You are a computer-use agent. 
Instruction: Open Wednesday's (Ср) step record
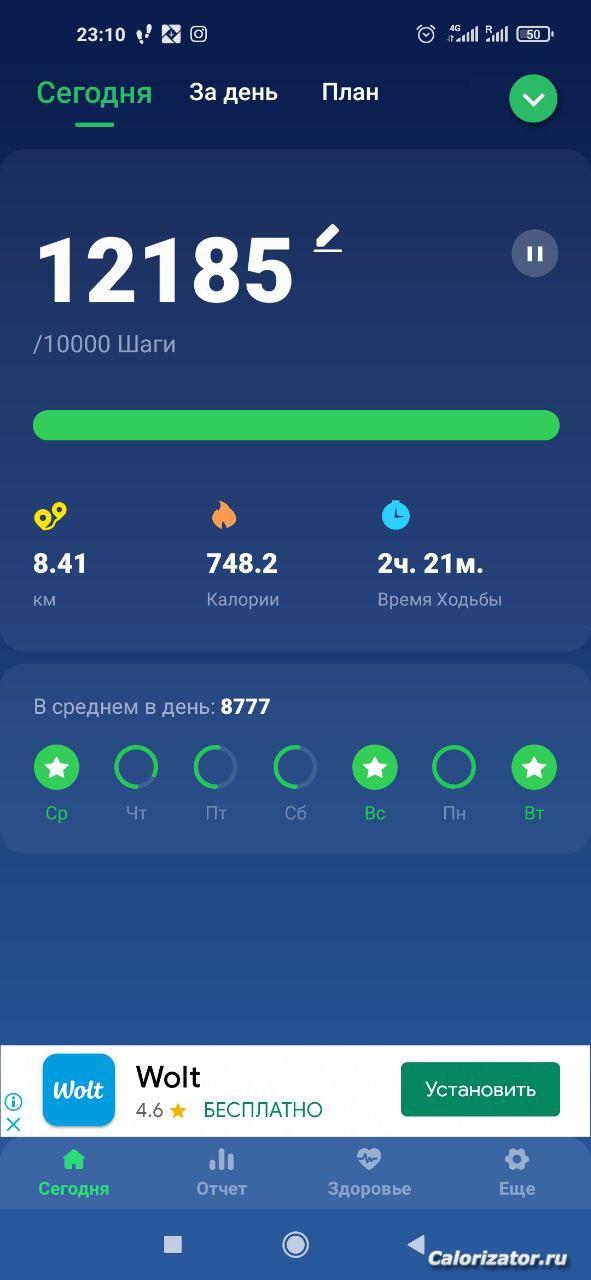(57, 768)
